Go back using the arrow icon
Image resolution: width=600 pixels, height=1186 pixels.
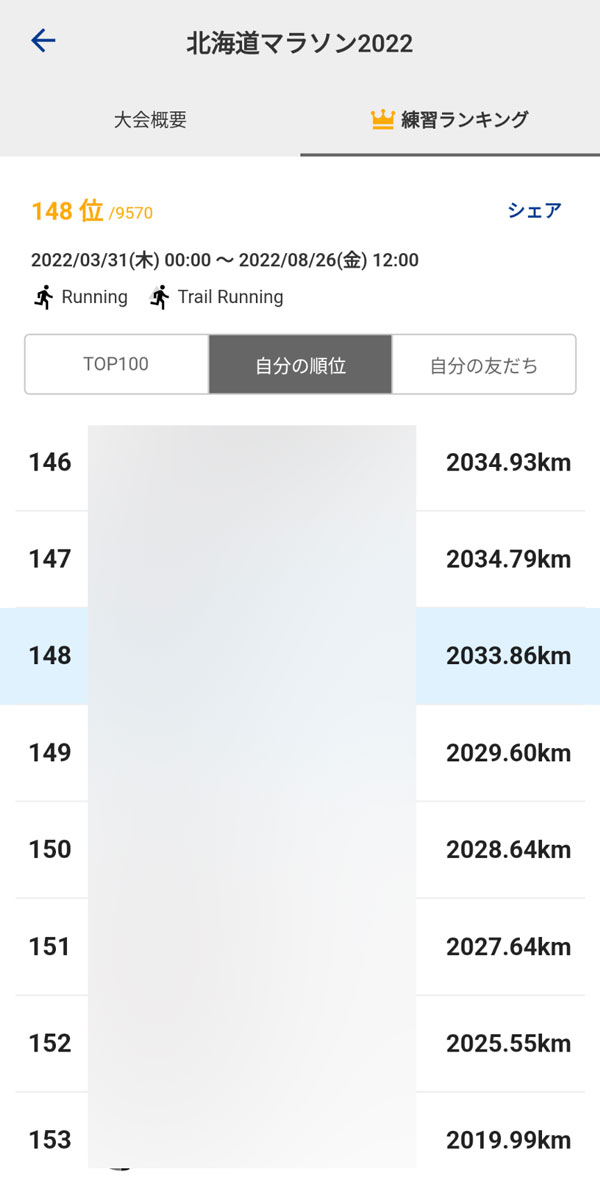tap(44, 41)
